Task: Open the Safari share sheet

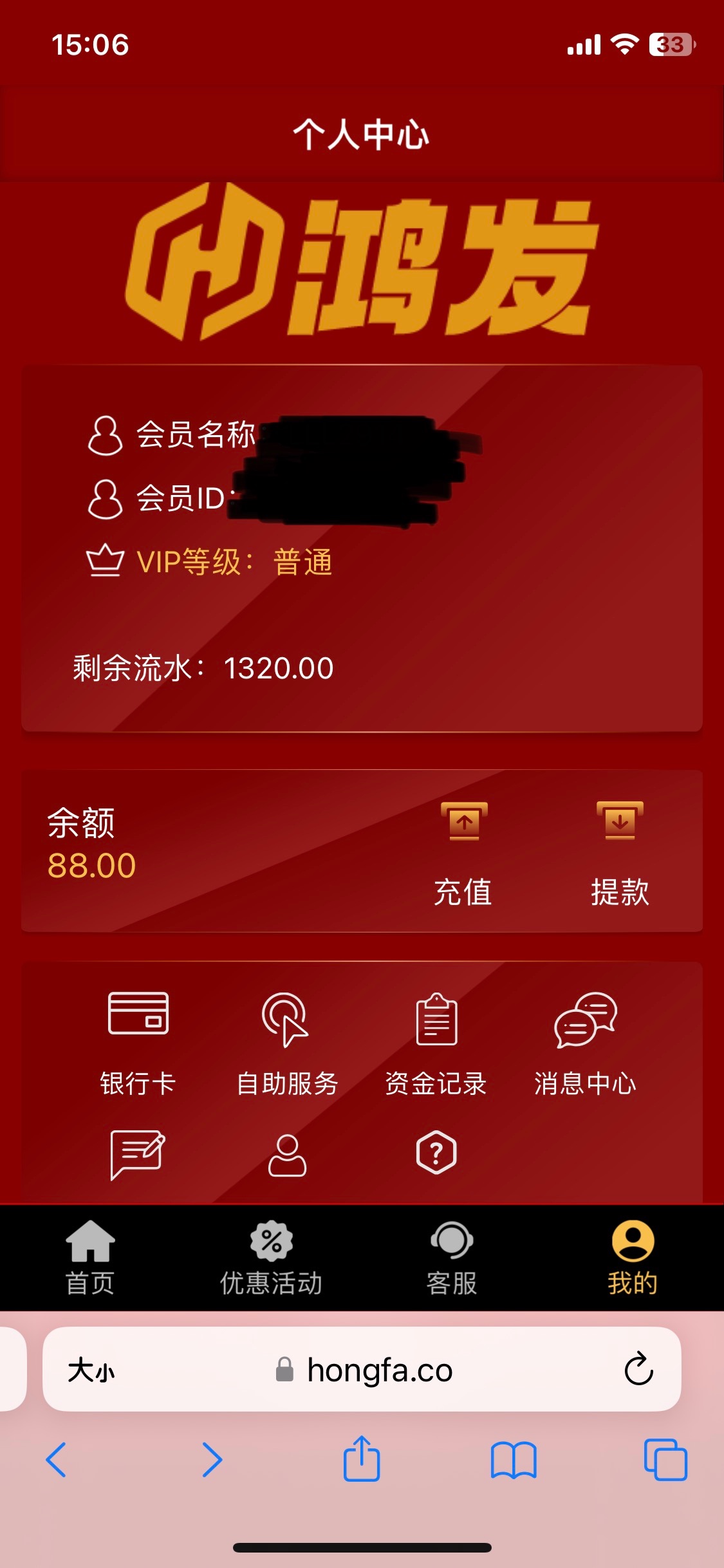Action: [x=362, y=1459]
